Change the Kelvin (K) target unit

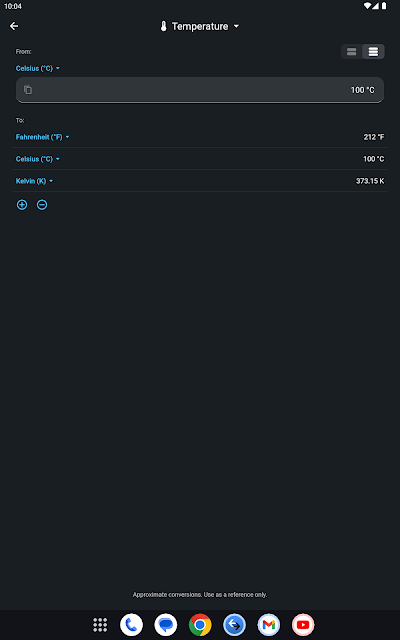(x=34, y=181)
